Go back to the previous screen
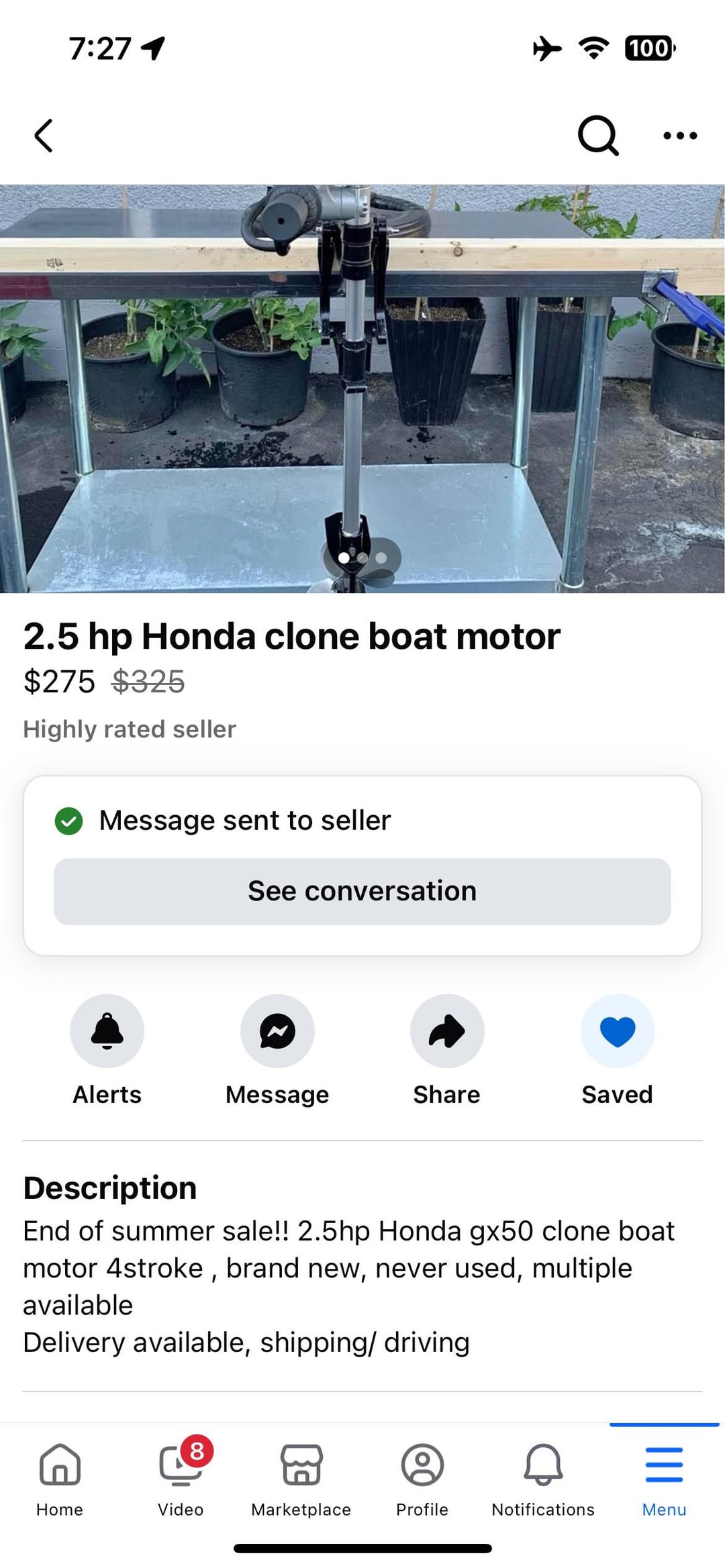 [x=44, y=136]
